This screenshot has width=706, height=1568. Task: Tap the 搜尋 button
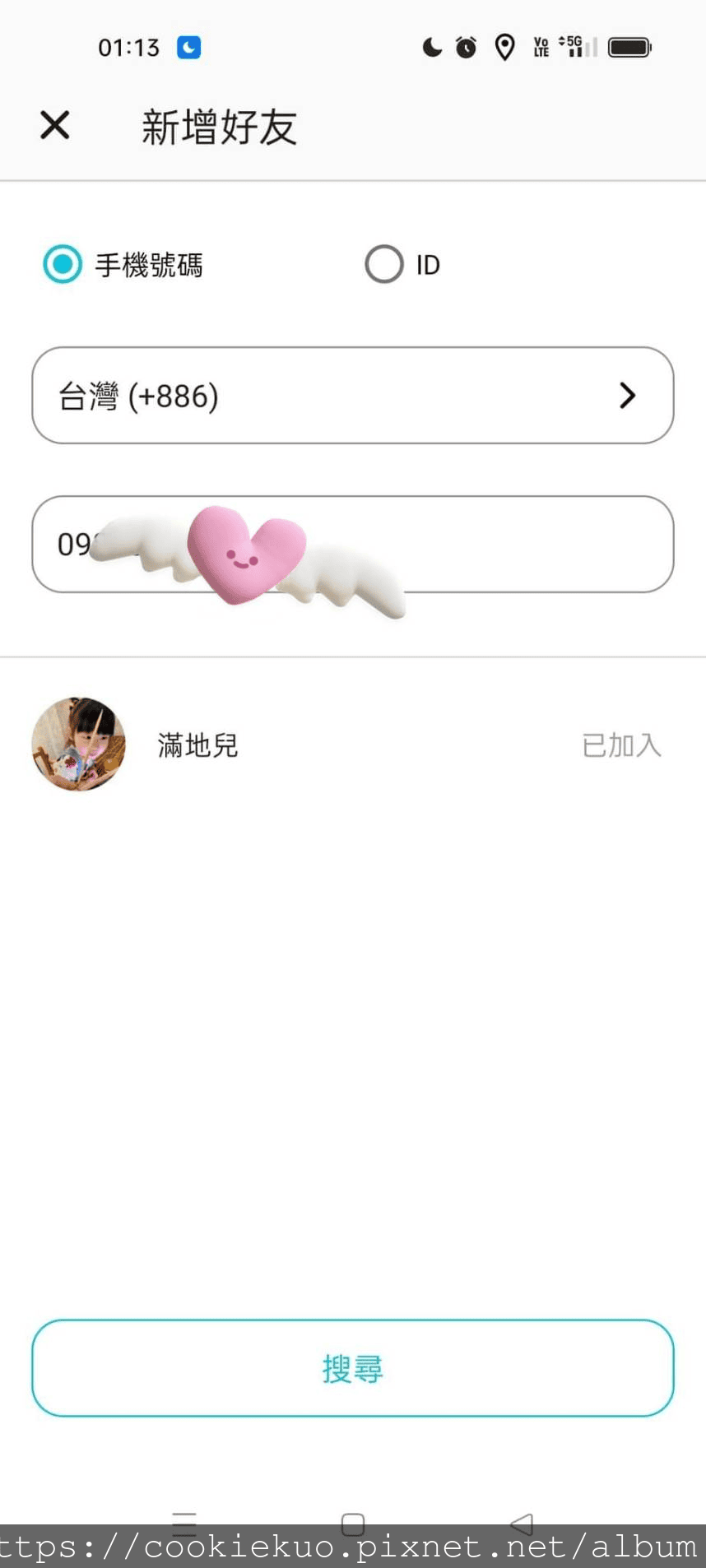[x=352, y=1368]
